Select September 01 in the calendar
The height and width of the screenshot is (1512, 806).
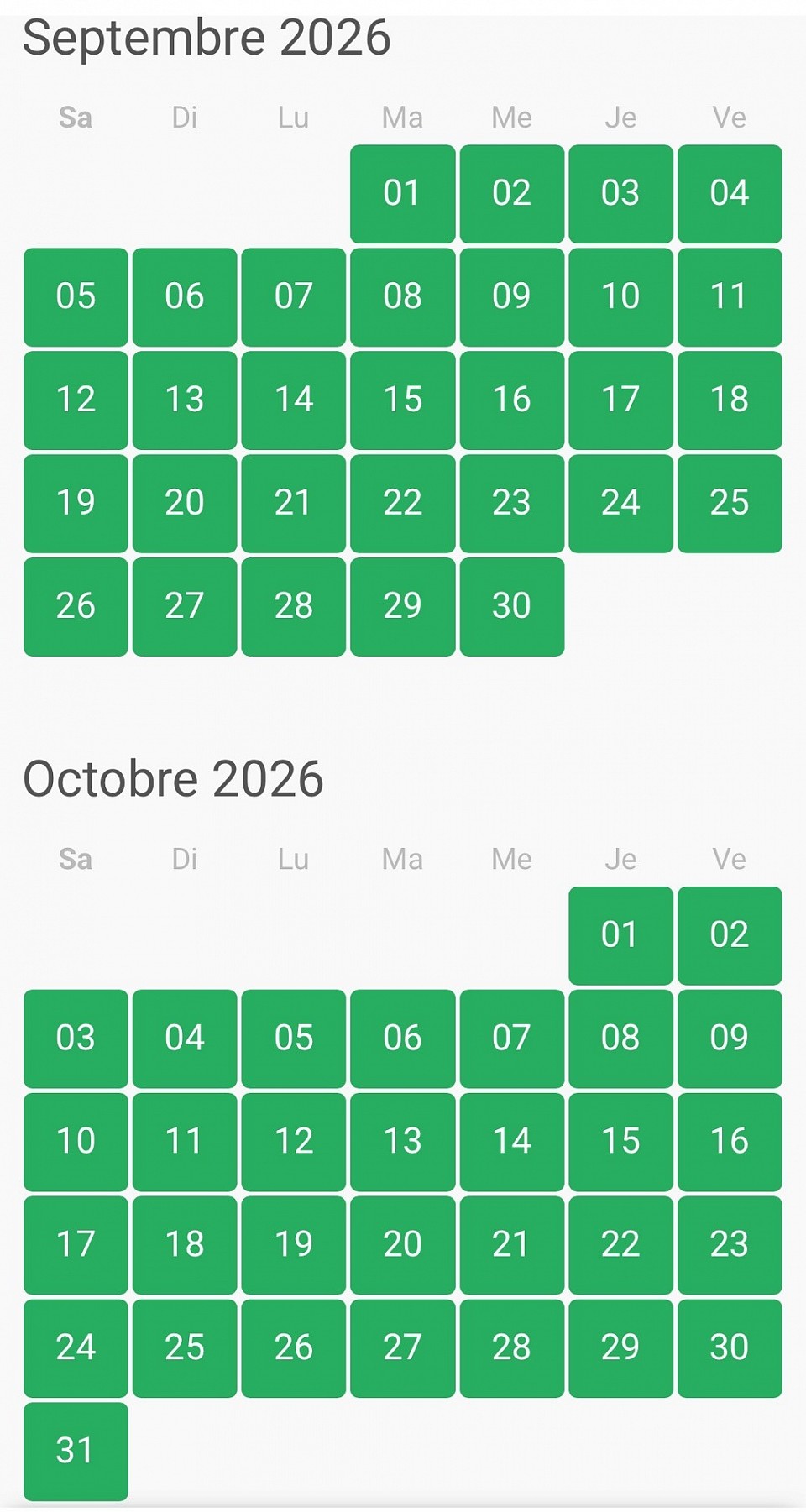coord(402,193)
